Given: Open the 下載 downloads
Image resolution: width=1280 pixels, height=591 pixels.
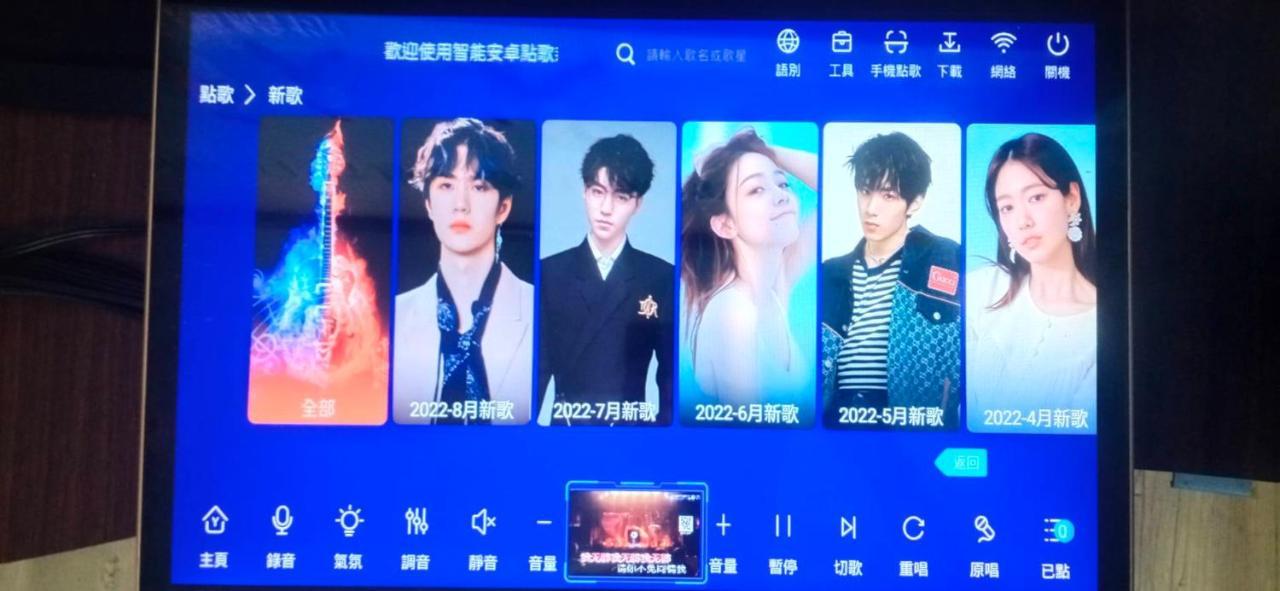Looking at the screenshot, I should [949, 53].
